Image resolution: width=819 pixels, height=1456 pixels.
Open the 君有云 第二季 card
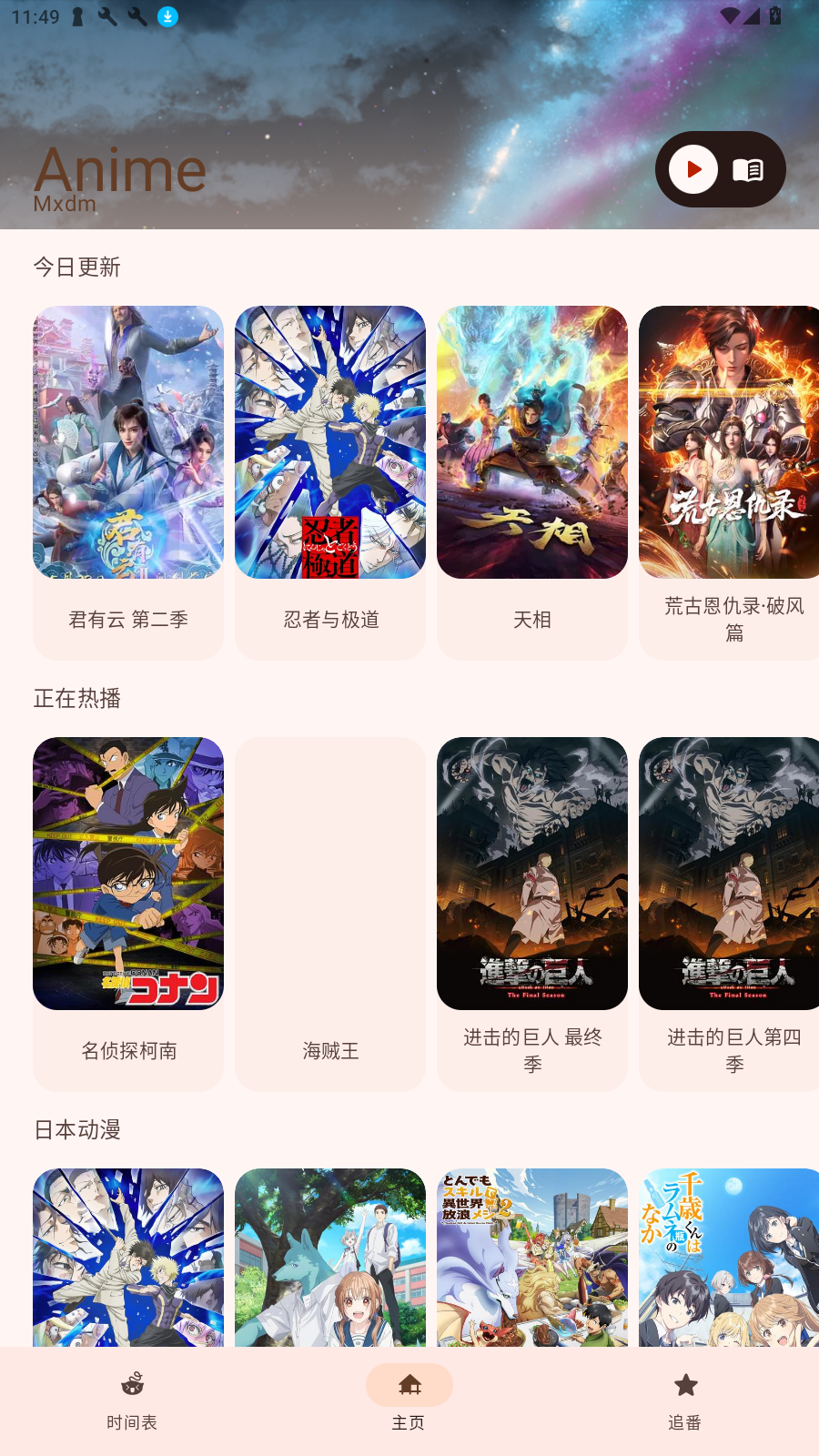click(128, 482)
